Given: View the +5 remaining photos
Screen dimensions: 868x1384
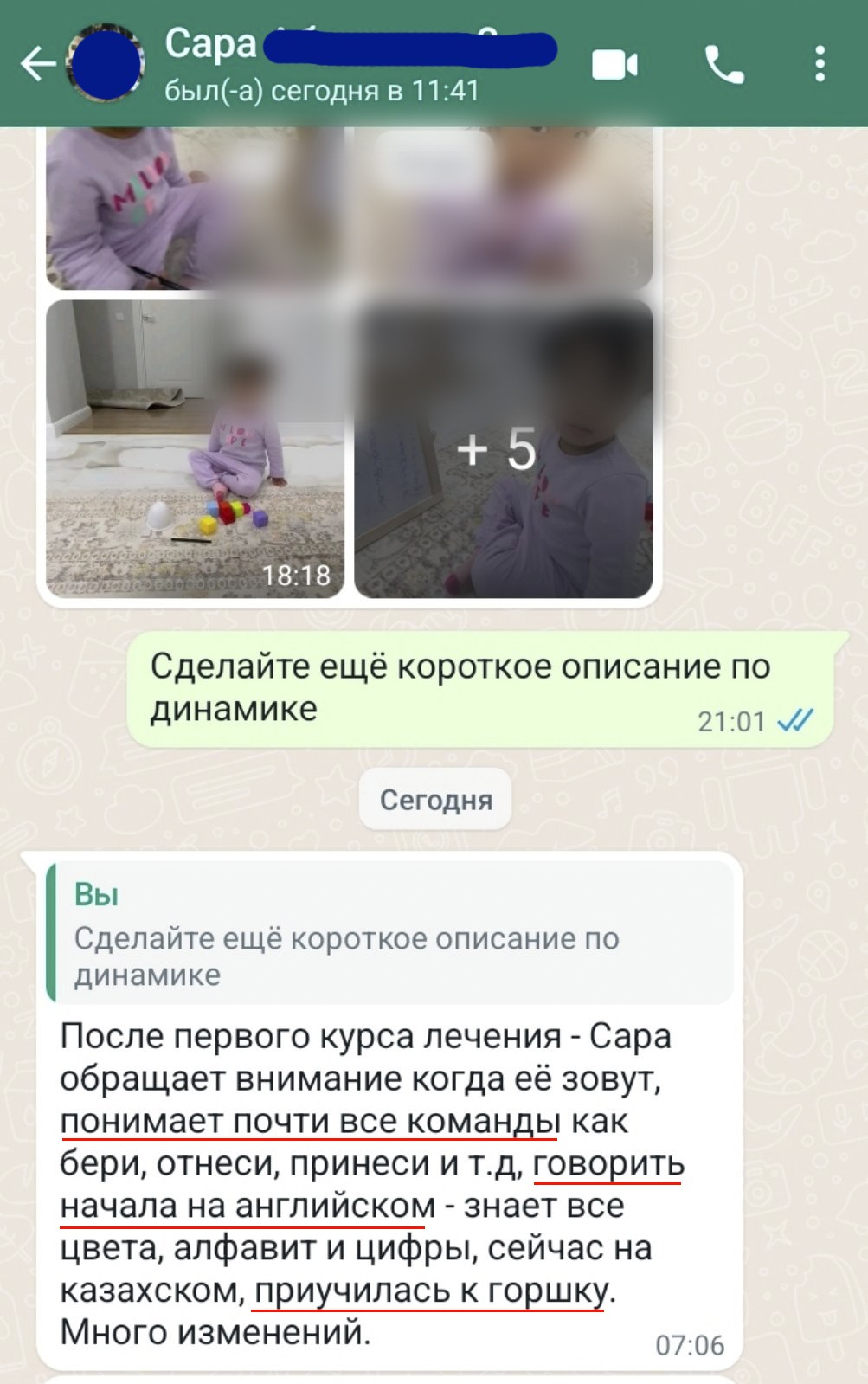Looking at the screenshot, I should tap(503, 449).
